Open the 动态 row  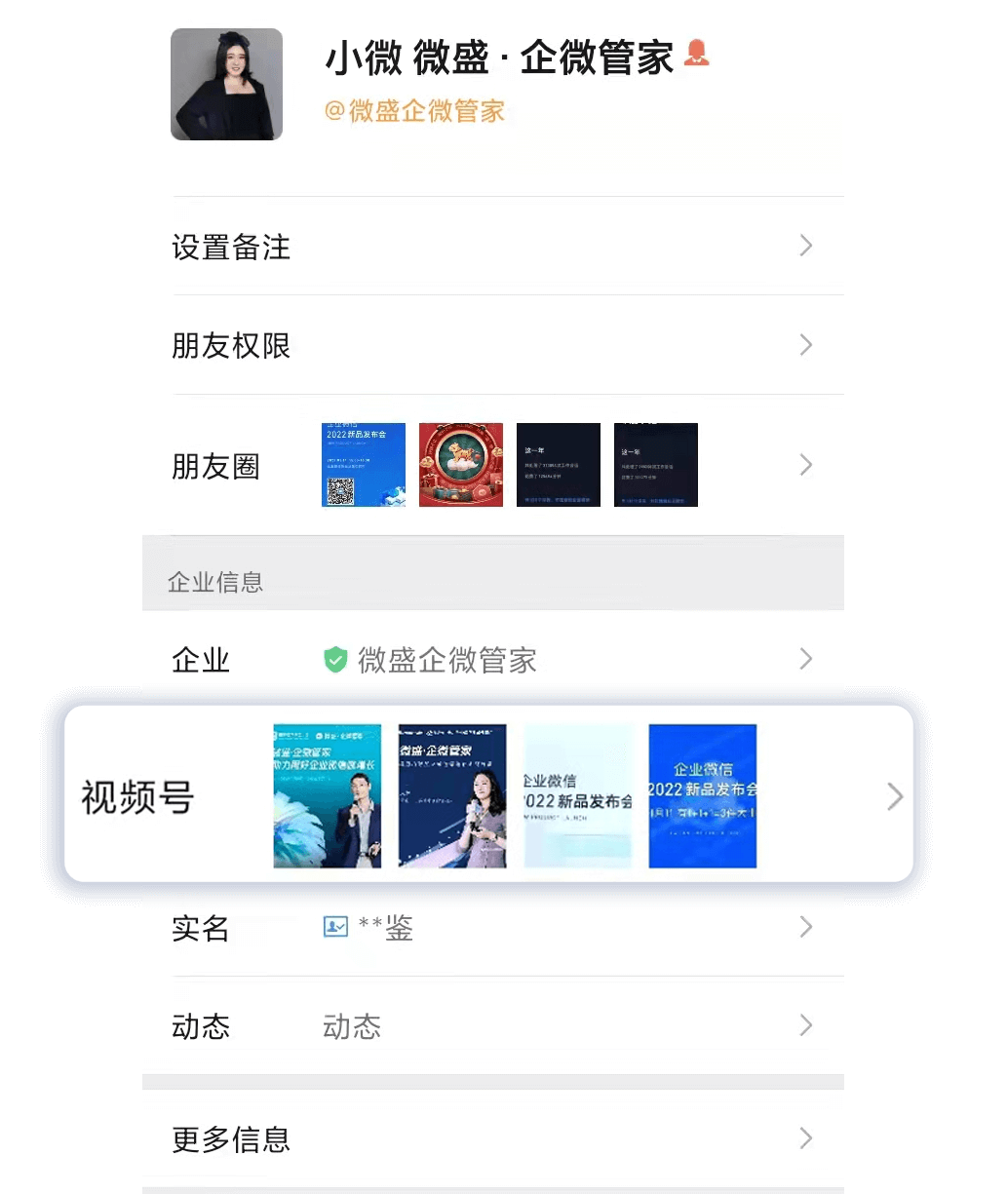click(x=492, y=1025)
